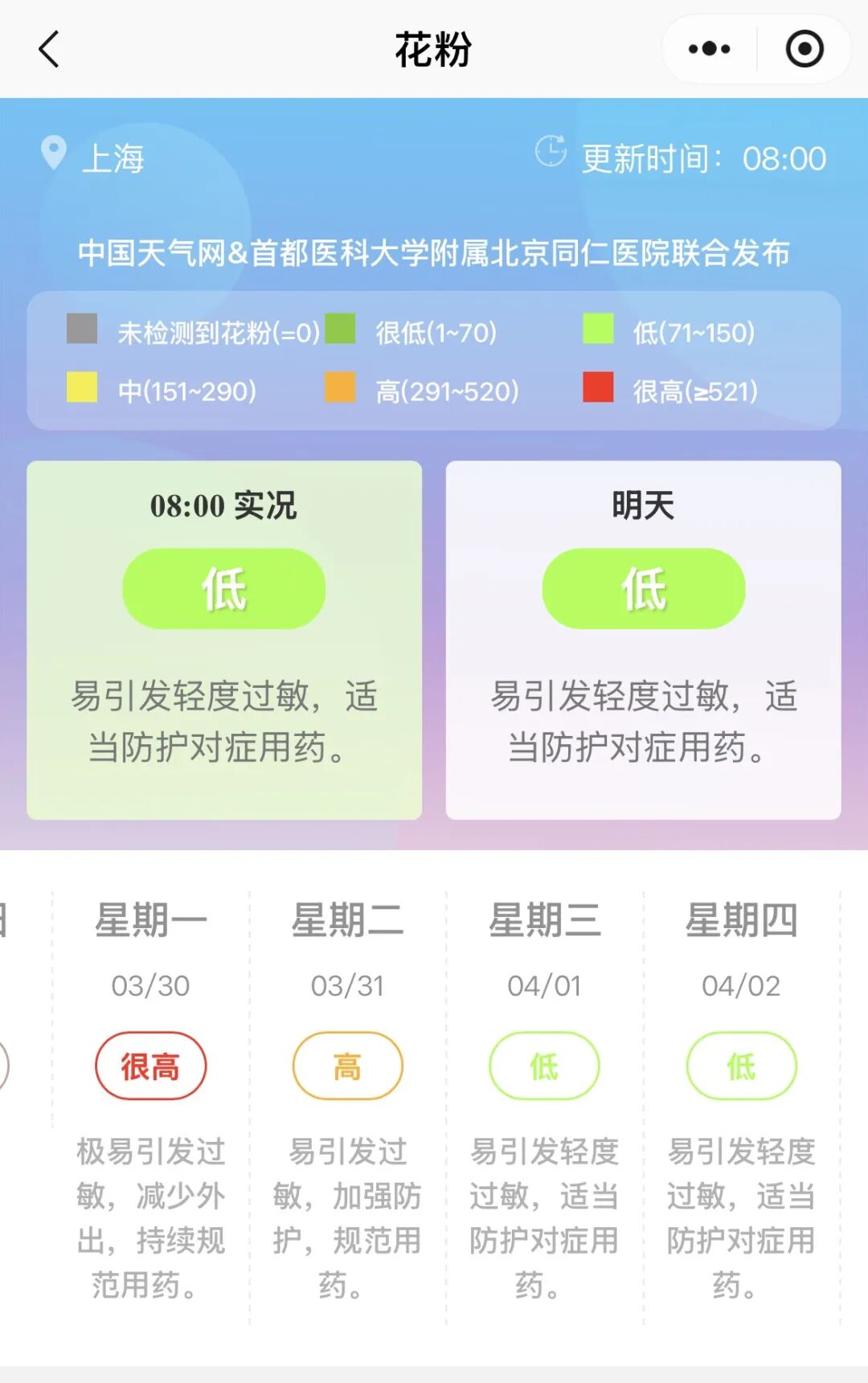Screen dimensions: 868x1383
Task: Go back to the previous page
Action: click(x=49, y=50)
